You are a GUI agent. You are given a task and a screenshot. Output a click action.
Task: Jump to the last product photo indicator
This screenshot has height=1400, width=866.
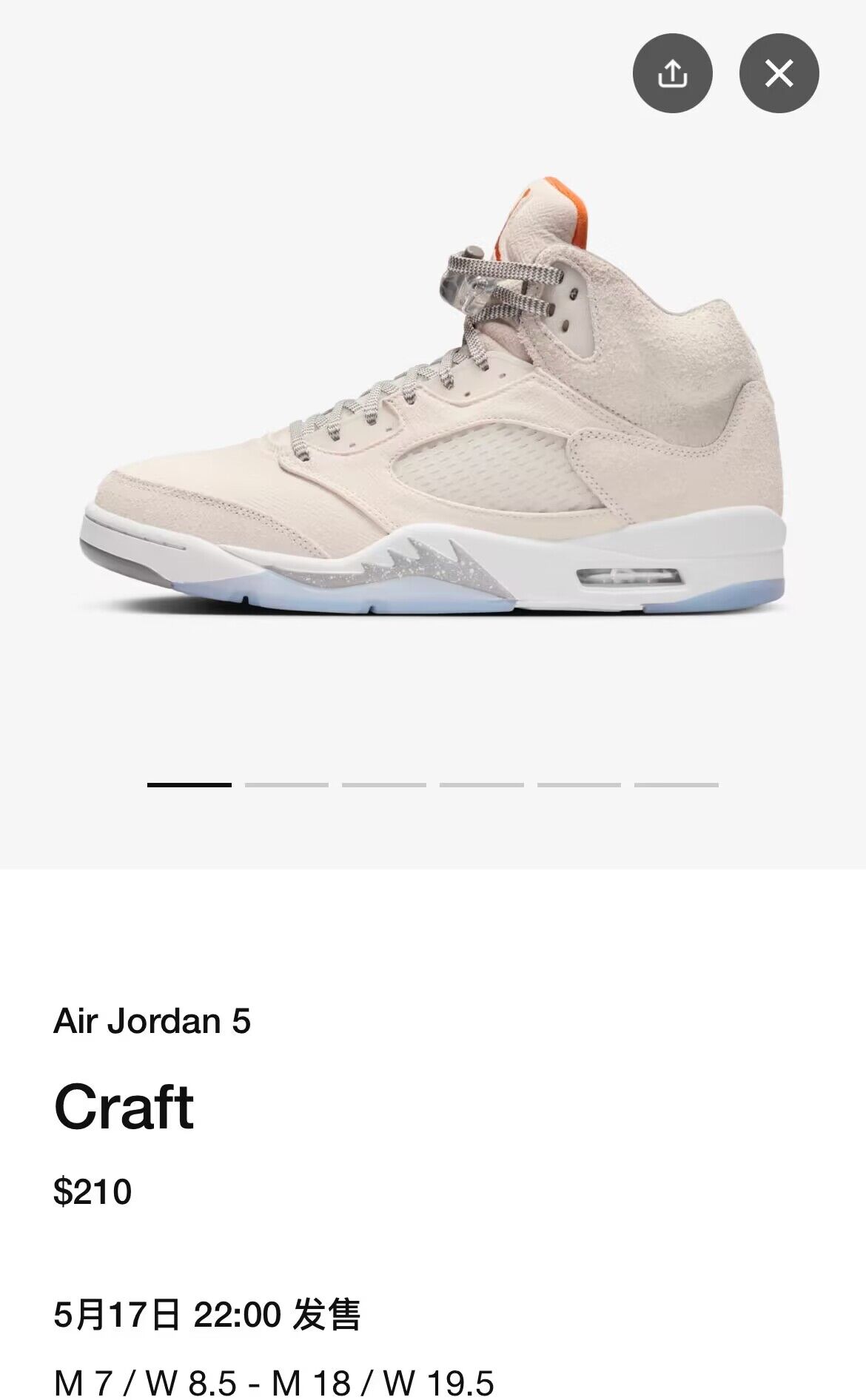coord(676,784)
